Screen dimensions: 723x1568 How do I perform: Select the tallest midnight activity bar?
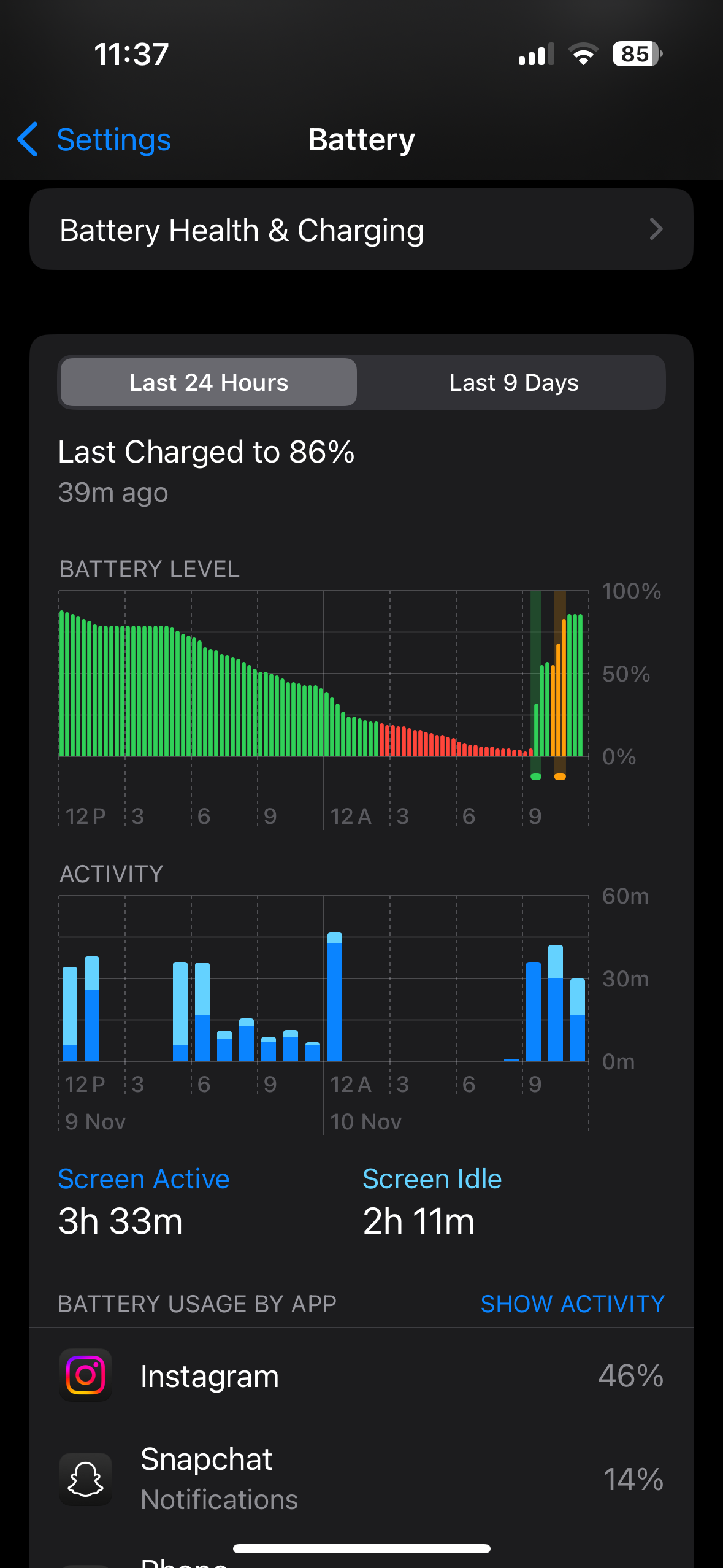[335, 997]
